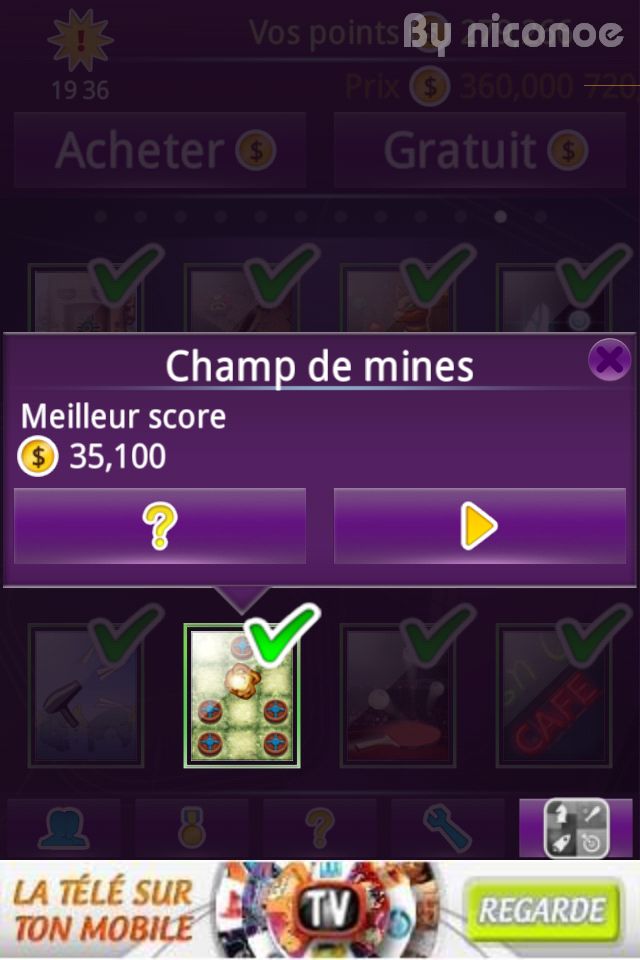Tap the REGARDE button on the ad
The image size is (640, 960).
pyautogui.click(x=543, y=910)
